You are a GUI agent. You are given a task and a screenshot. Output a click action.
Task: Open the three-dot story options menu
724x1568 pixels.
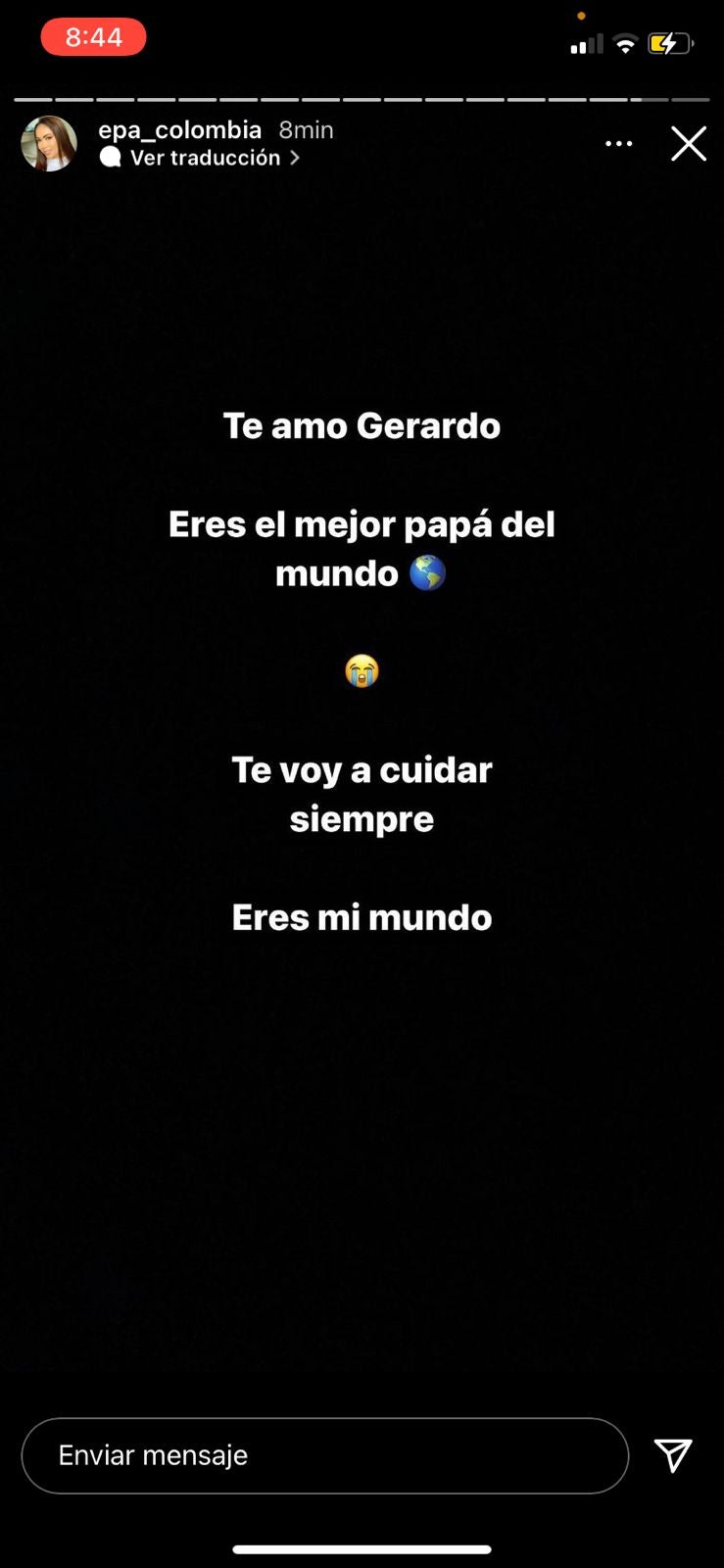[618, 144]
